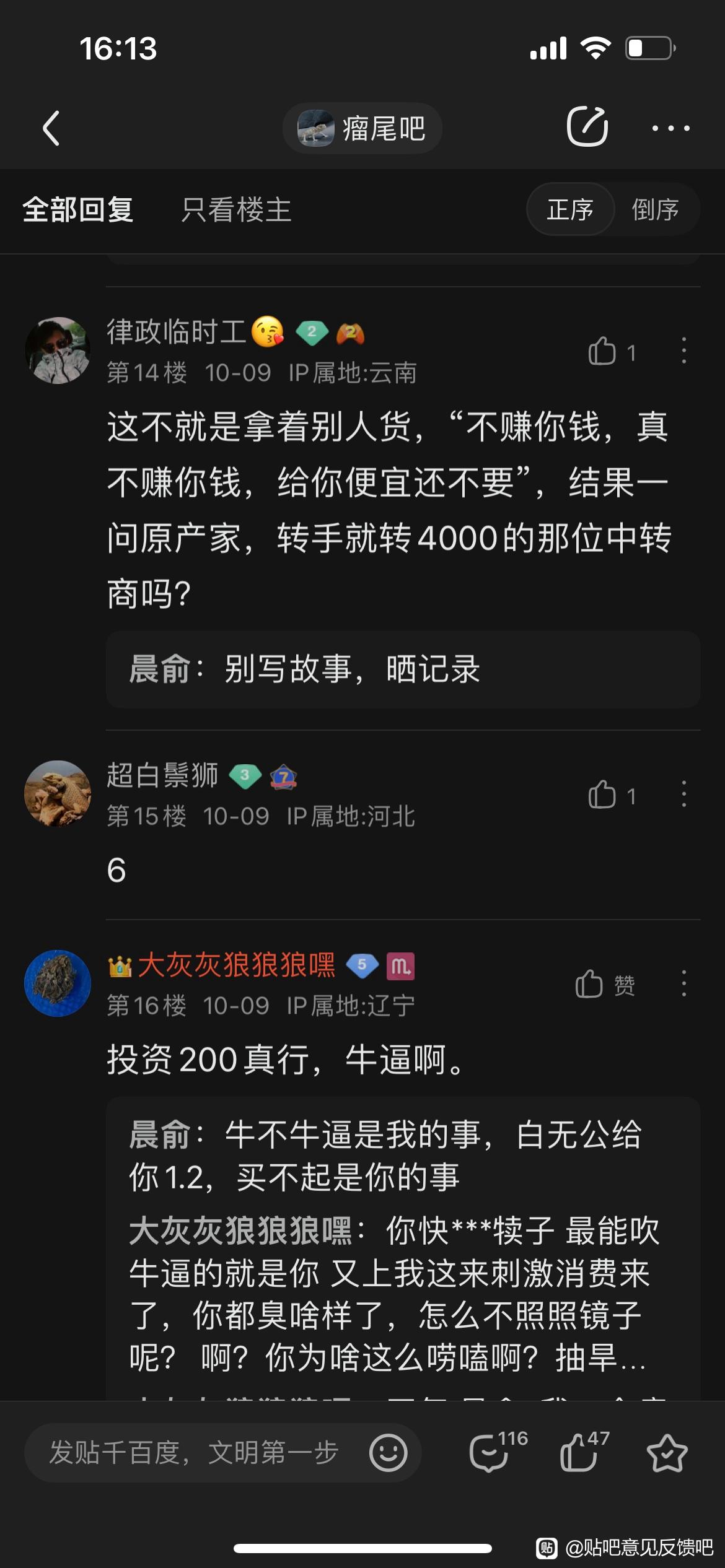Viewport: 725px width, 1568px height.
Task: Open 大灰灰狼狼狼嘿's profile name
Action: click(x=236, y=965)
